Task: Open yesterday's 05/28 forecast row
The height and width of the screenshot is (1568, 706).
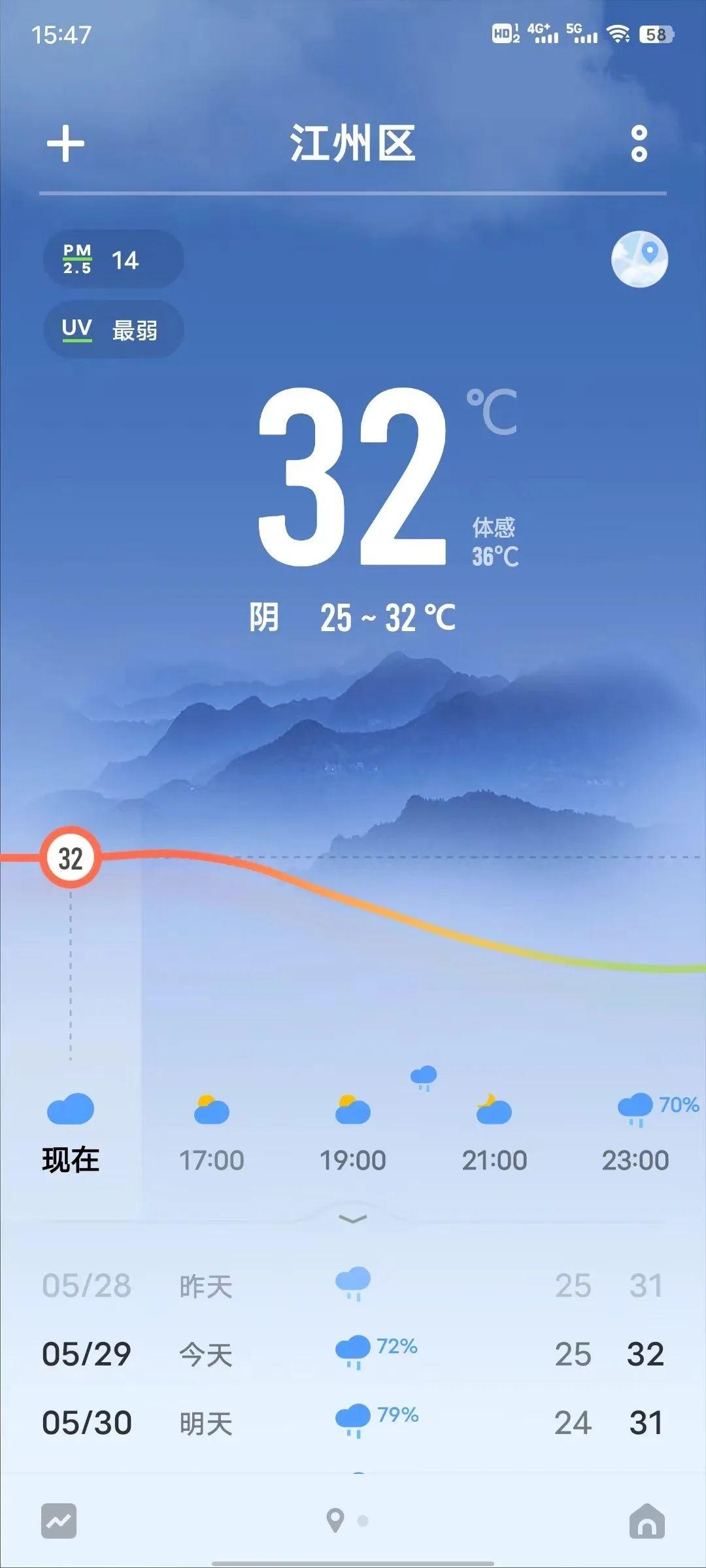Action: coord(353,1285)
